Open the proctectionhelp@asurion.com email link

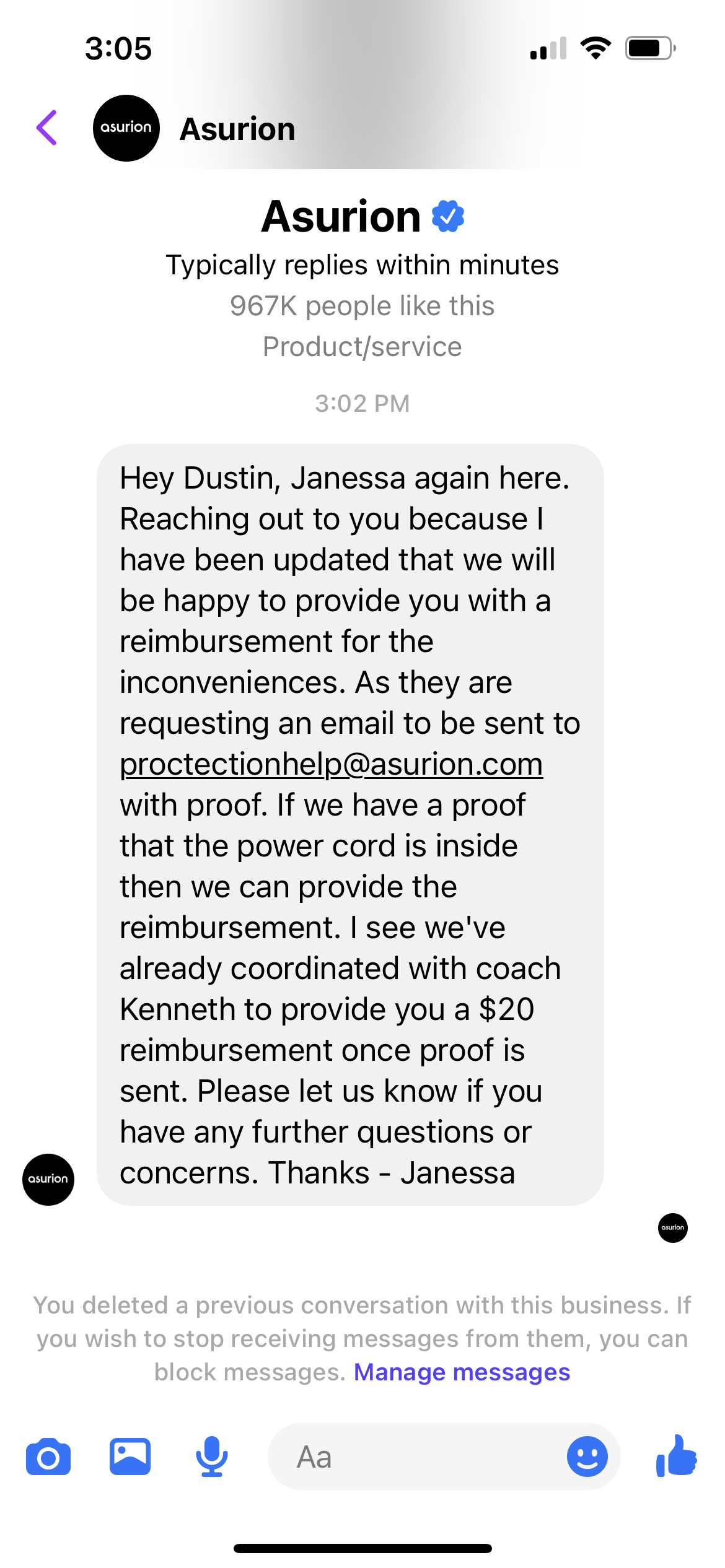tap(332, 764)
